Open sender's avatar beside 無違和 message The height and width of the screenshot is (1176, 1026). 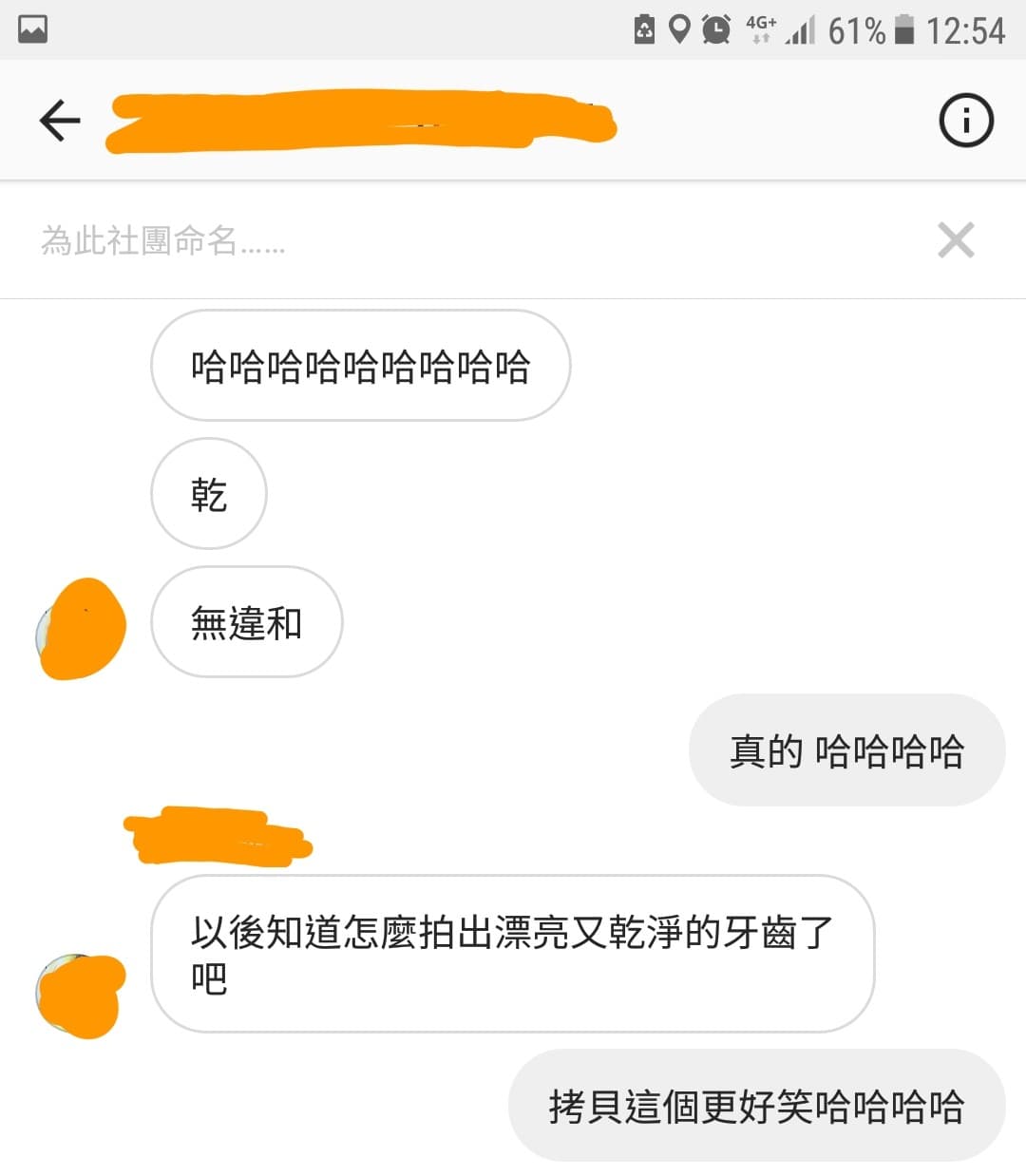tap(80, 628)
